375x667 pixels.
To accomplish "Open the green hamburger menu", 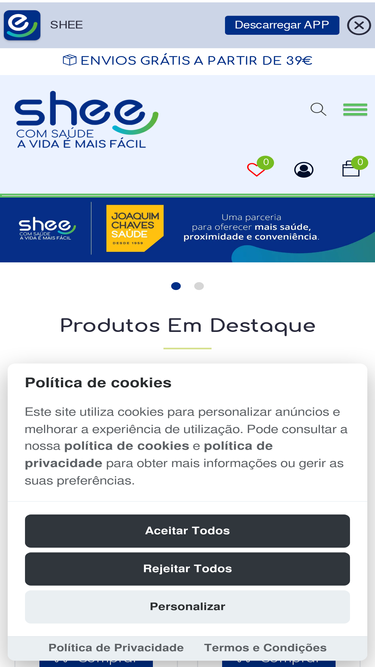I will pyautogui.click(x=355, y=109).
